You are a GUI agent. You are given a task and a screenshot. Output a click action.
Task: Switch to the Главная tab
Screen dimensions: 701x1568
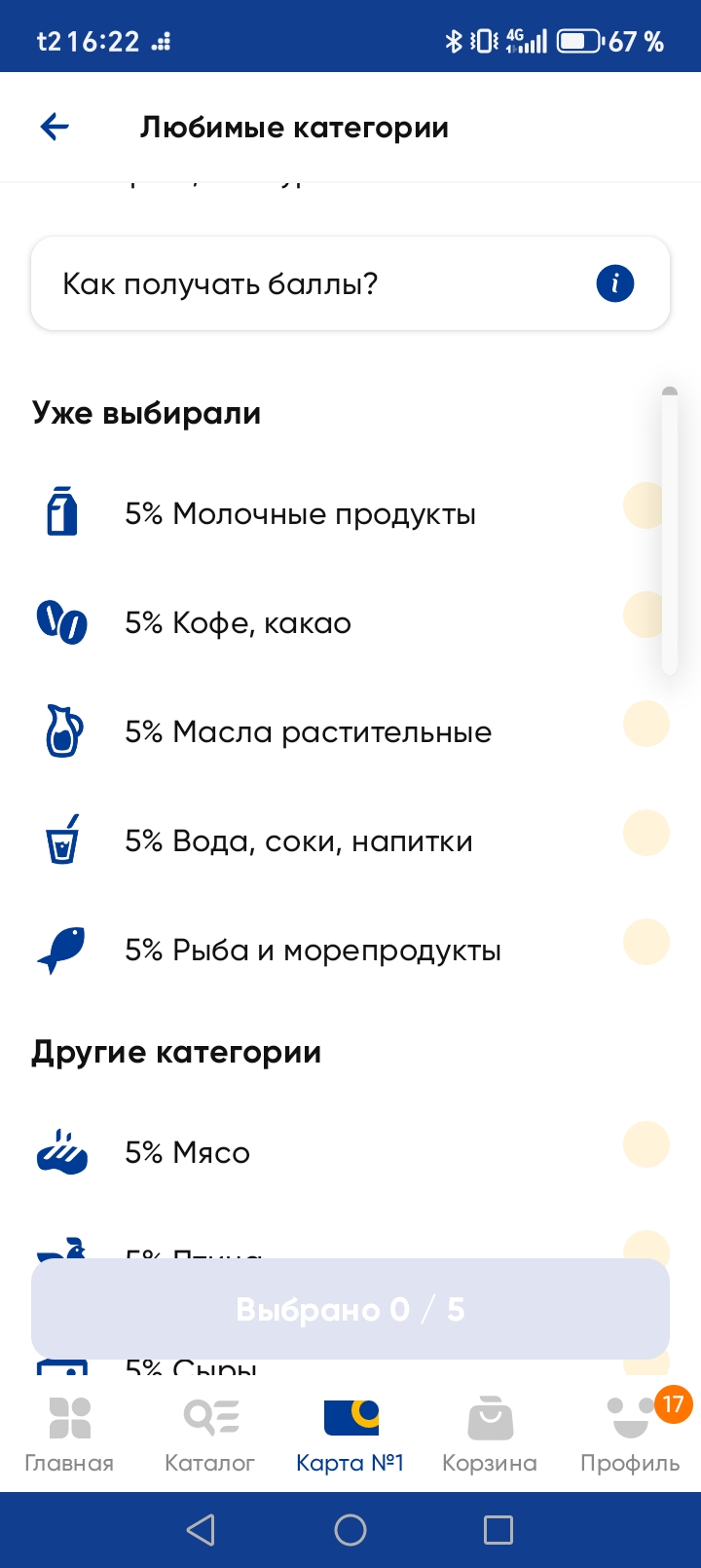click(x=69, y=1434)
